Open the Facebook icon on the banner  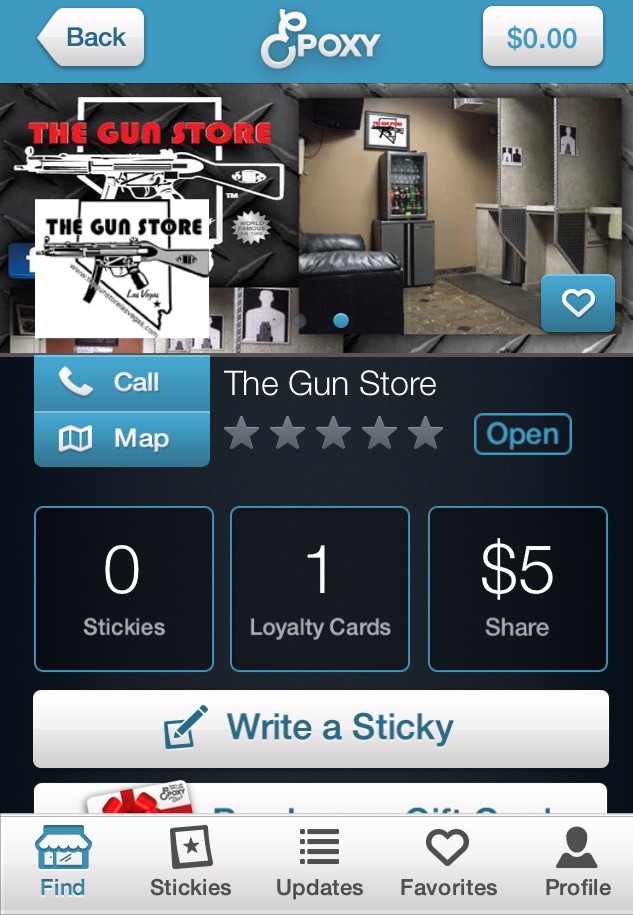coord(20,260)
